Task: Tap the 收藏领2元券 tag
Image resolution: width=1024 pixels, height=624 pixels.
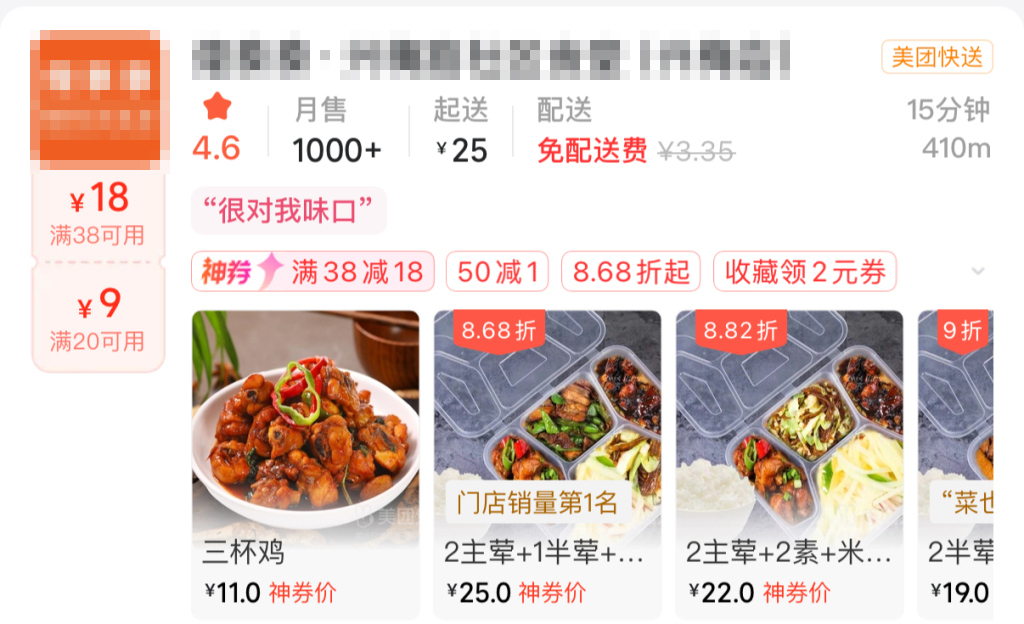Action: (x=804, y=272)
